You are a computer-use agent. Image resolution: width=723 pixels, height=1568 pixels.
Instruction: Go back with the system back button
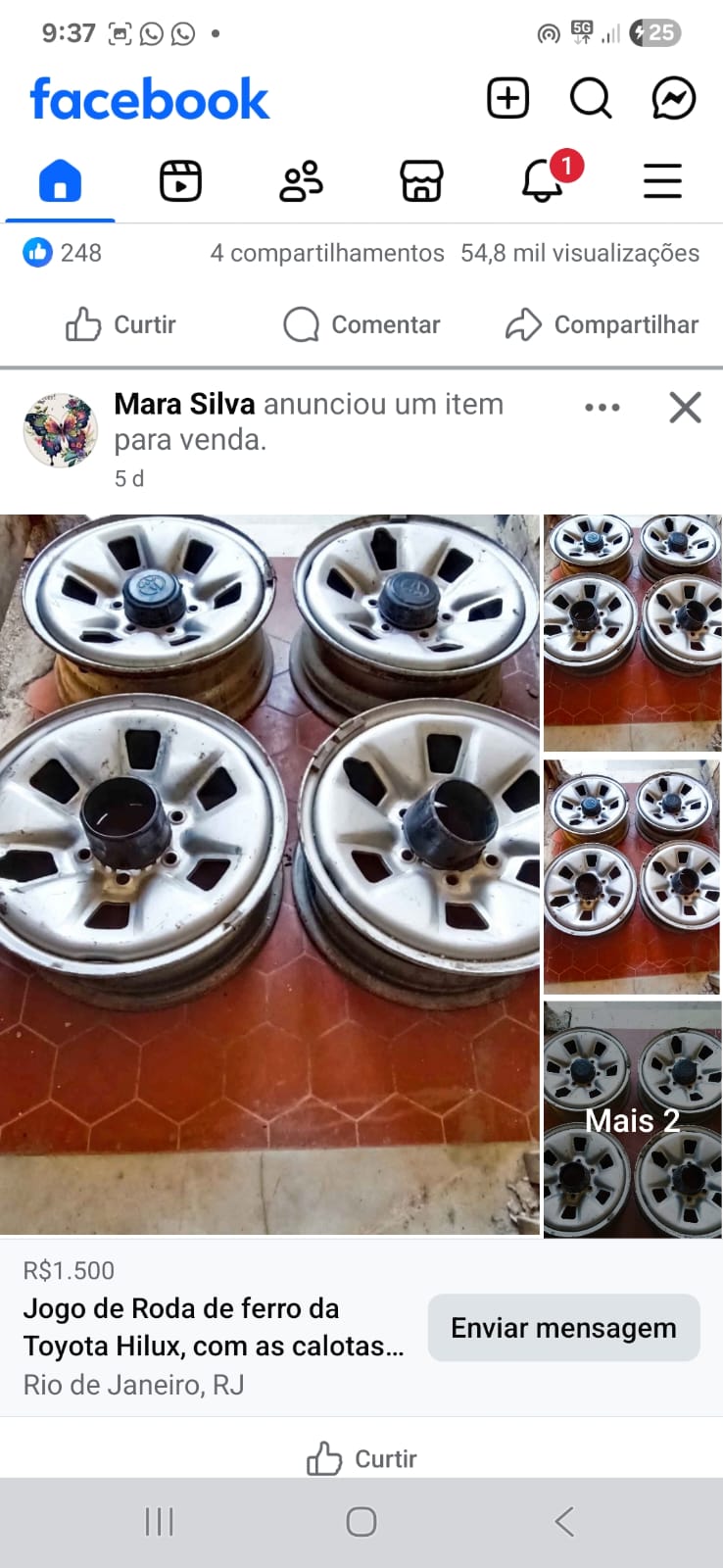(x=563, y=1522)
